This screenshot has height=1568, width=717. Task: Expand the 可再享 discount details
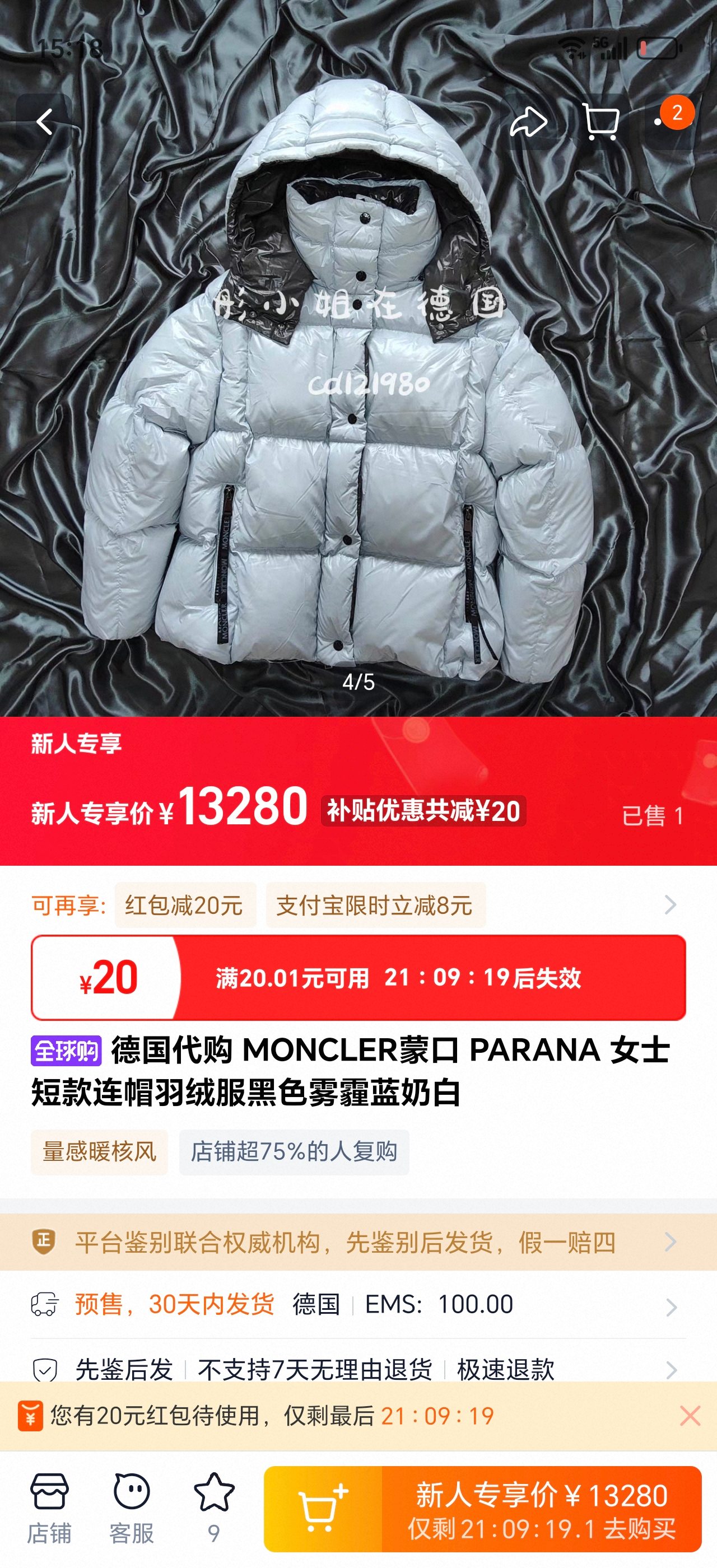pos(669,905)
